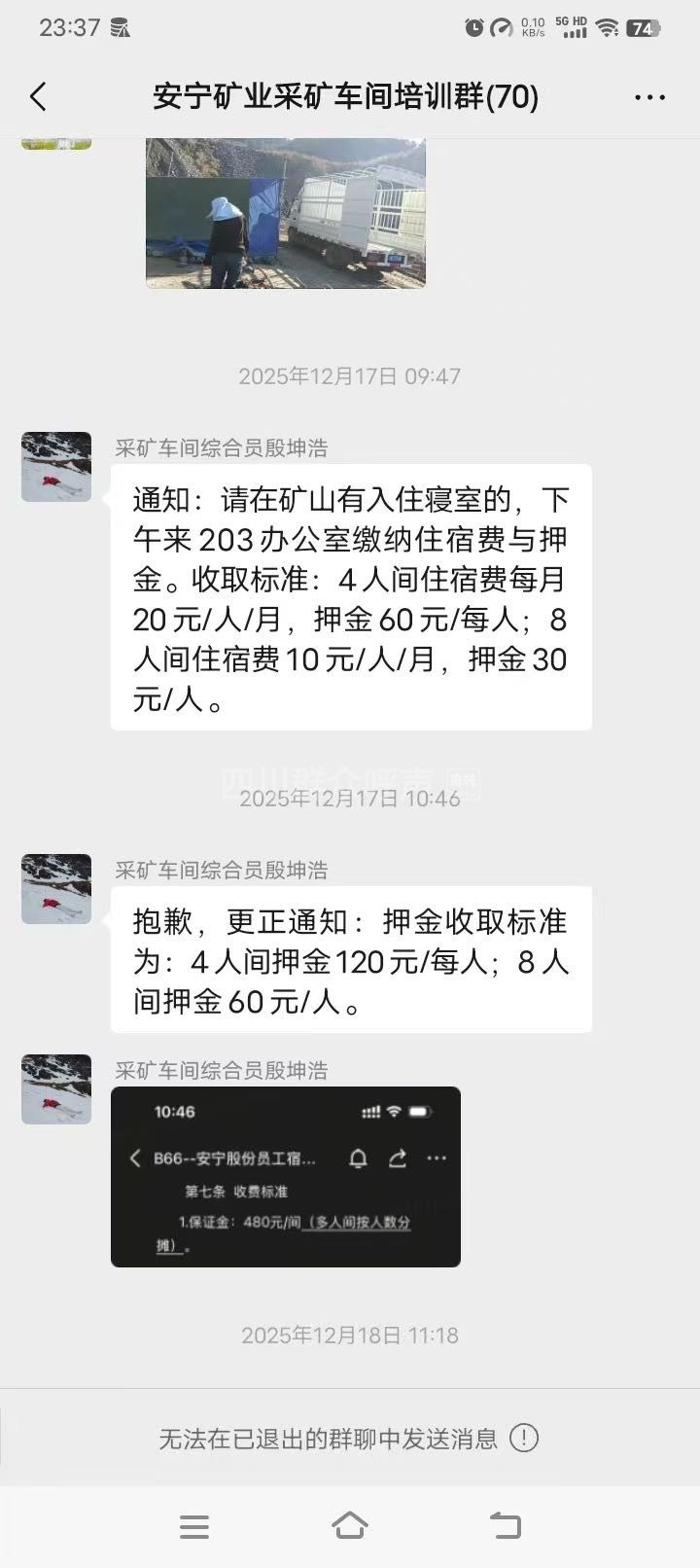Go back from the group chat

pyautogui.click(x=39, y=96)
